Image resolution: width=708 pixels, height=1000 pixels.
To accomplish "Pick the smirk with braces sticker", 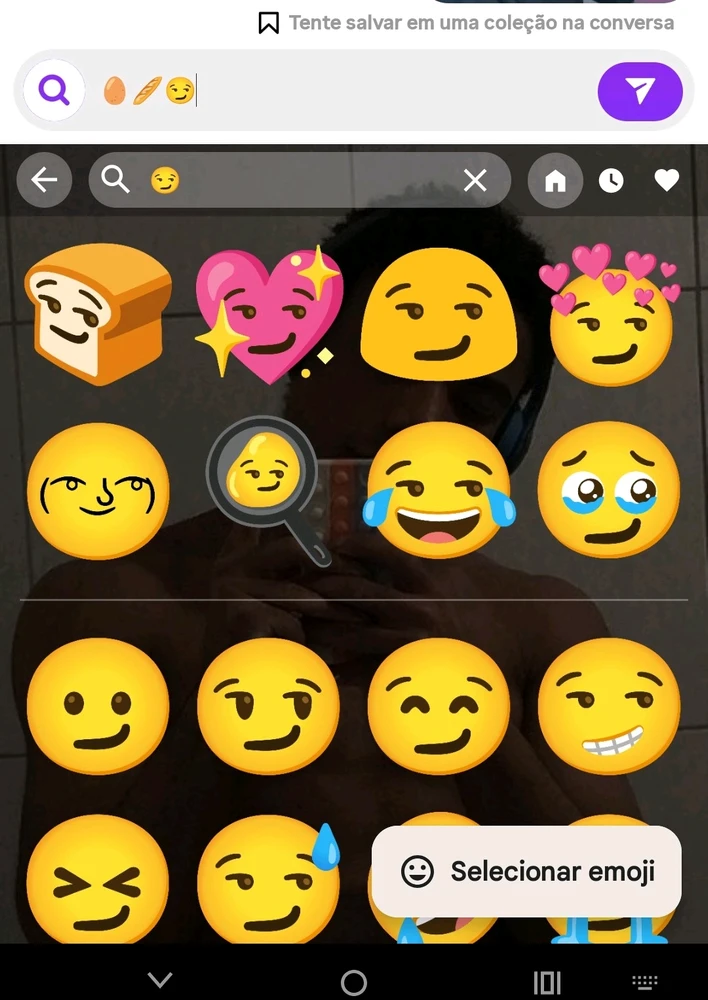I will [608, 706].
